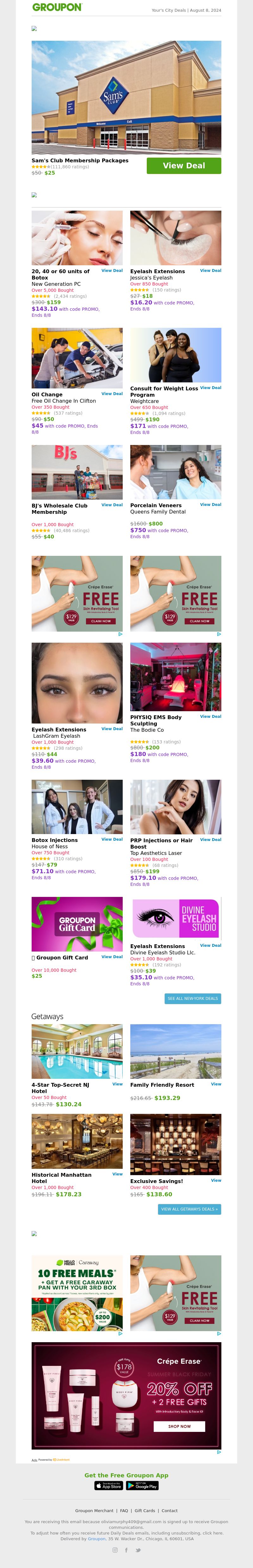Viewport: 253px width, 1568px height.
Task: Open the Groupon Gift Card image
Action: [77, 924]
